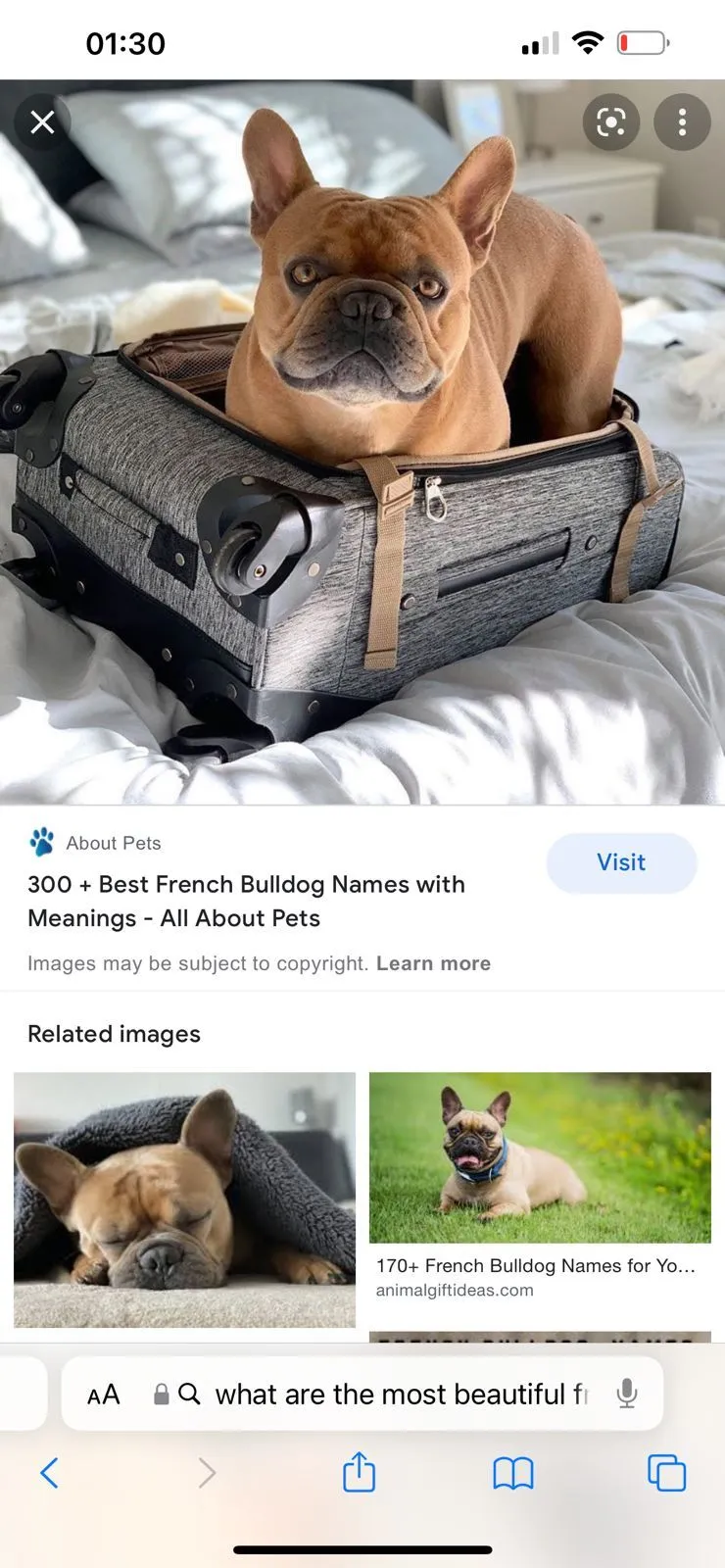Start voice search with the microphone
The width and height of the screenshot is (725, 1568).
pyautogui.click(x=627, y=1394)
